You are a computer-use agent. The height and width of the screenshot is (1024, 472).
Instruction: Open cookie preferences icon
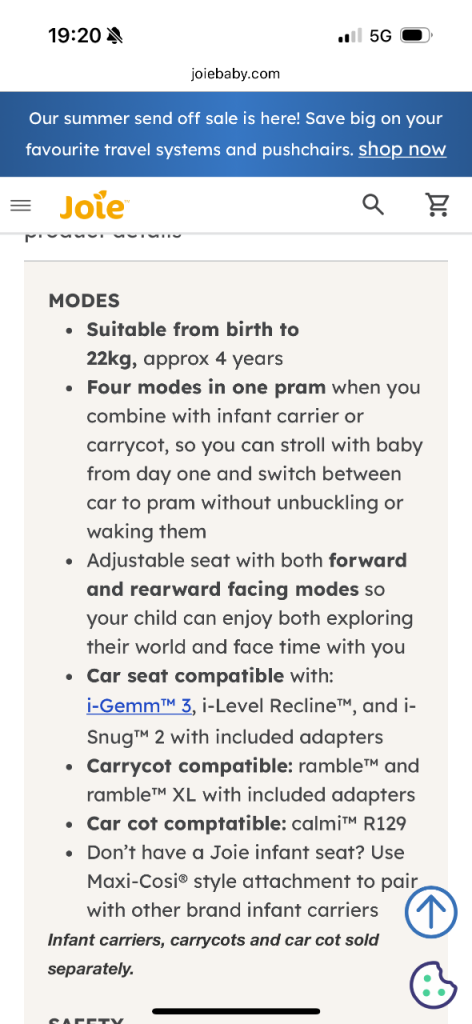(x=433, y=984)
